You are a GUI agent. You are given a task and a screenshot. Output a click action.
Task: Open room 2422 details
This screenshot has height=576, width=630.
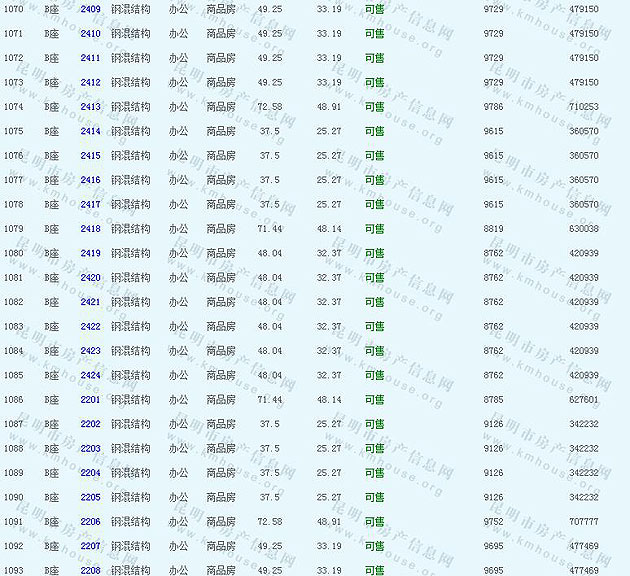pos(90,326)
